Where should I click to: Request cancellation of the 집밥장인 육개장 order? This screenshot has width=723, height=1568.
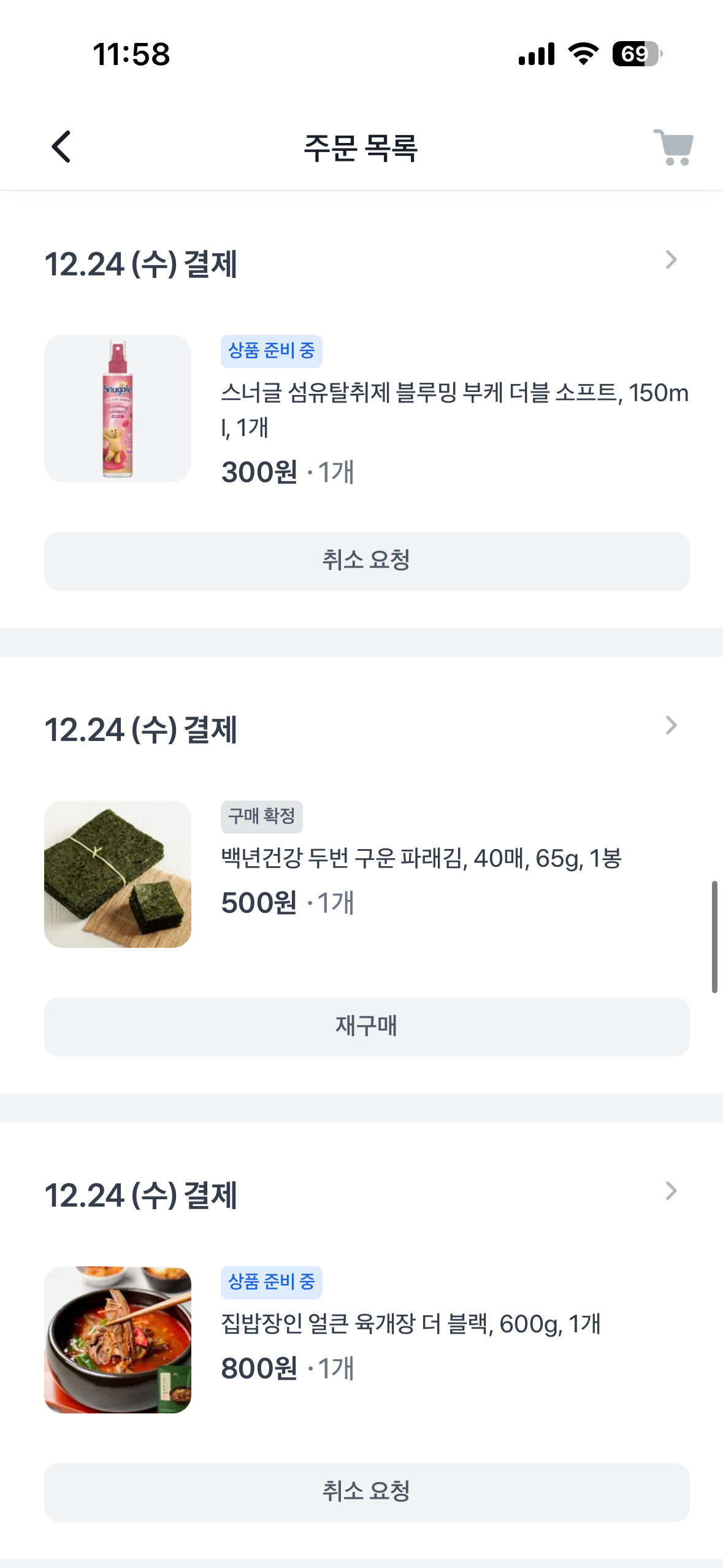click(x=367, y=1493)
